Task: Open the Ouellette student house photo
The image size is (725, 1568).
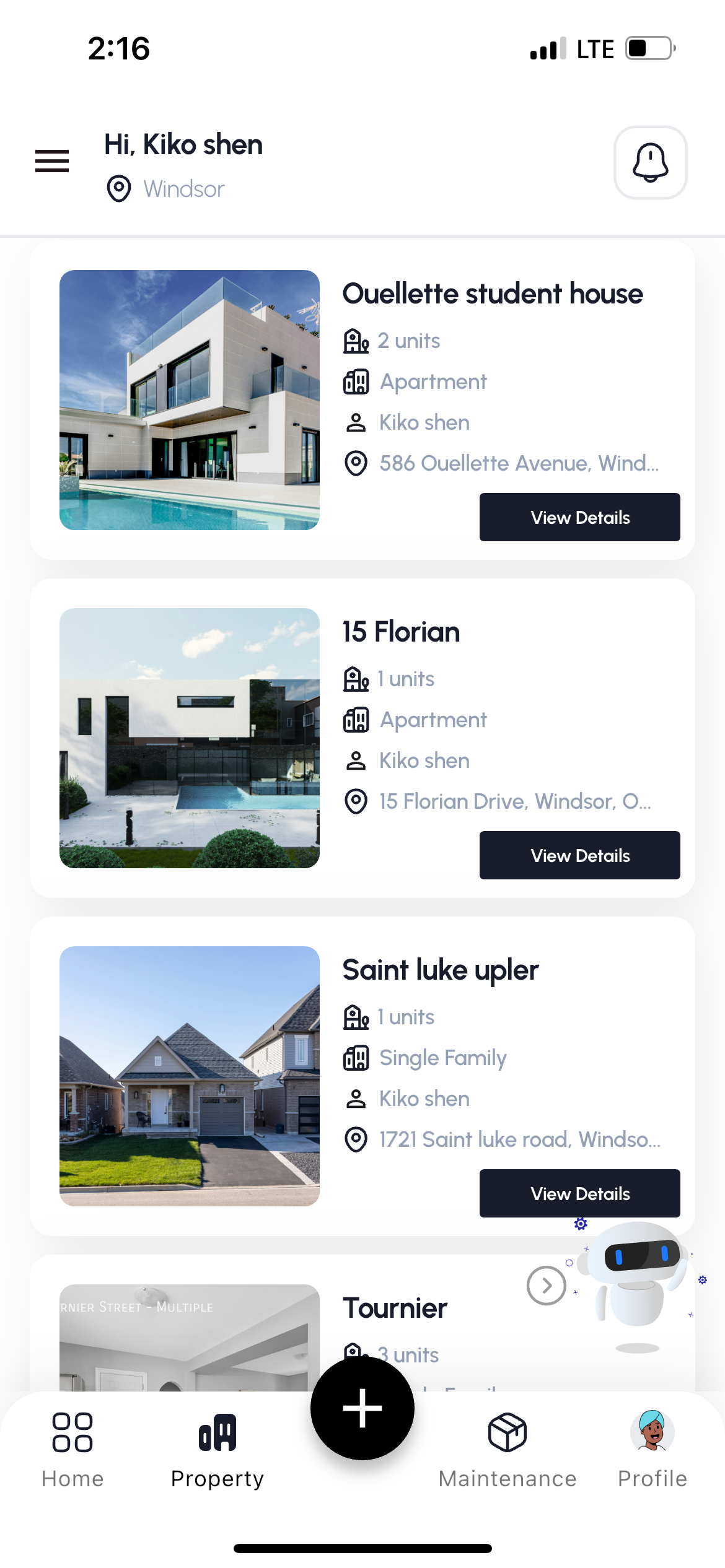Action: pos(190,400)
